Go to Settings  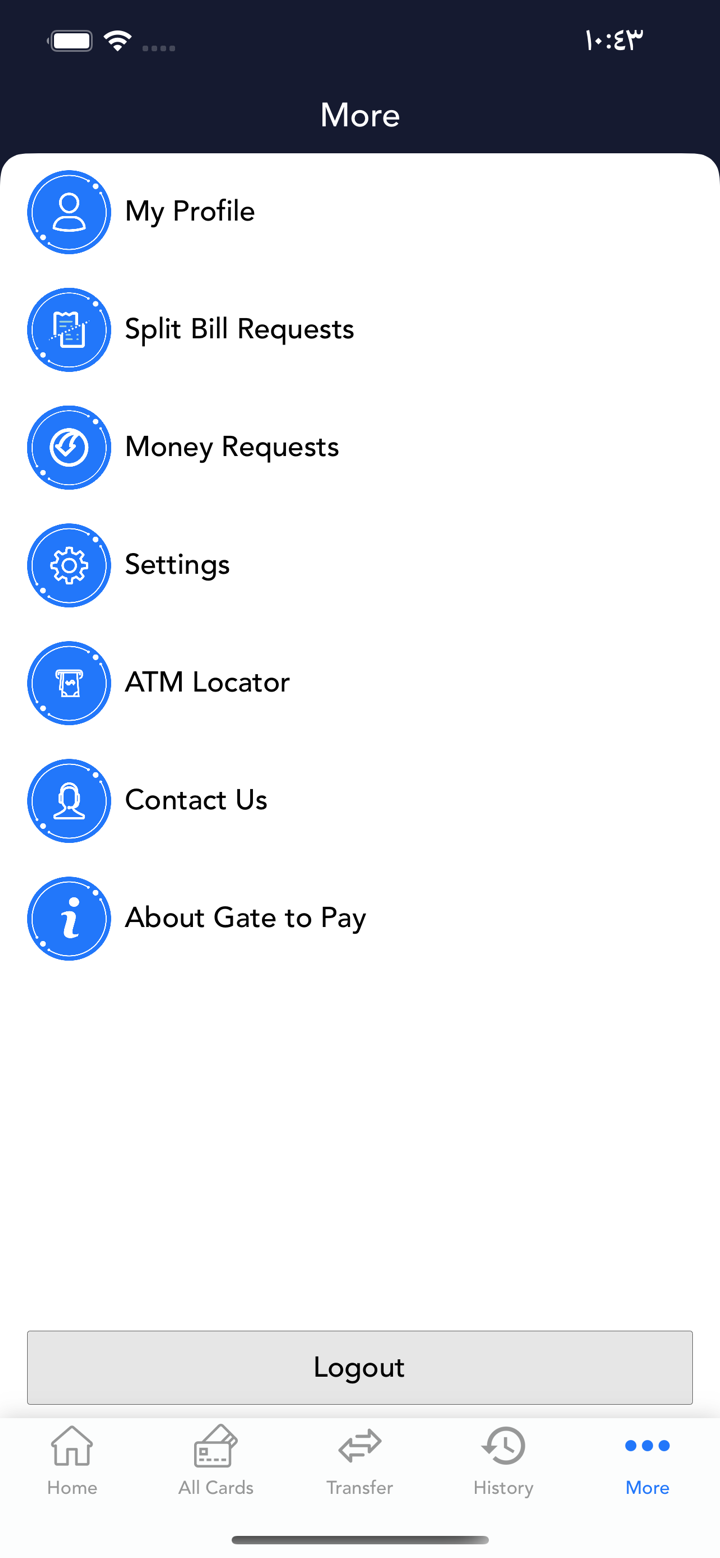(177, 565)
